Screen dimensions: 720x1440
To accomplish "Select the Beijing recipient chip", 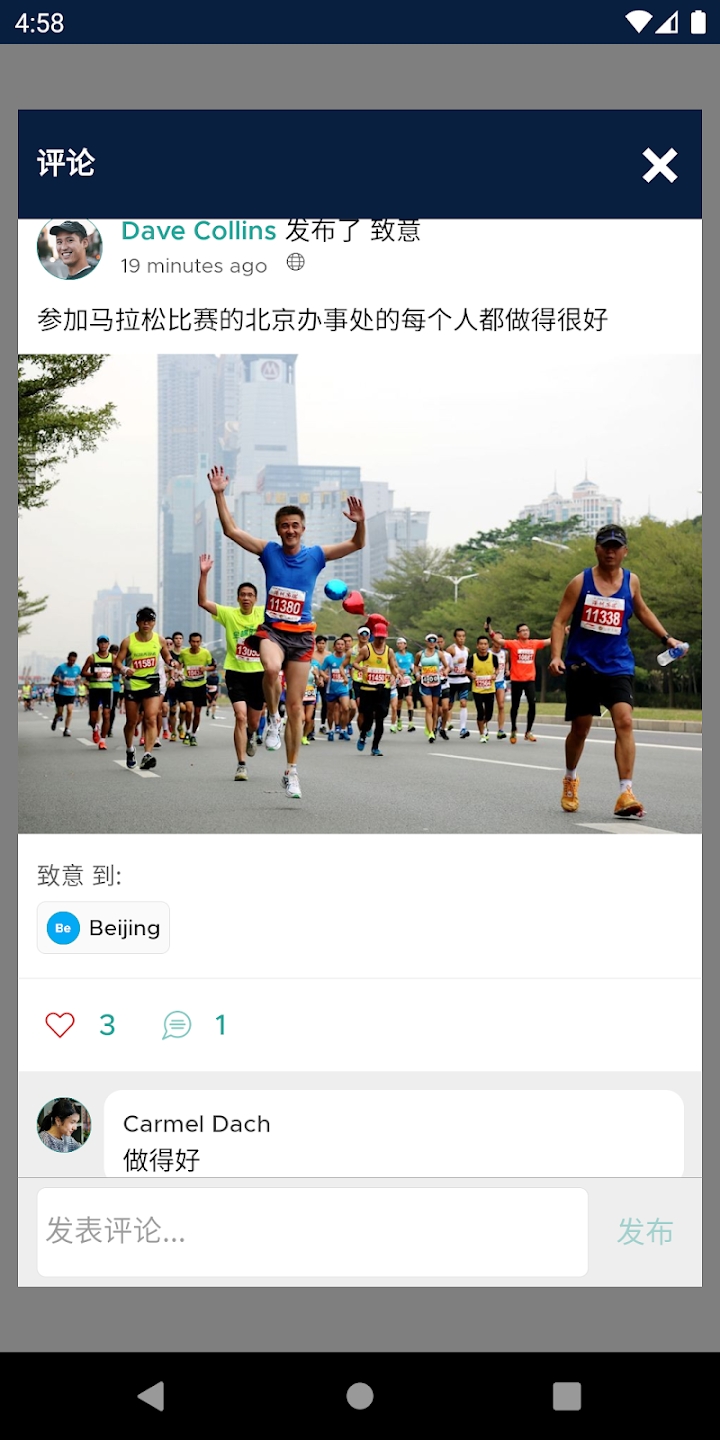I will pos(104,928).
